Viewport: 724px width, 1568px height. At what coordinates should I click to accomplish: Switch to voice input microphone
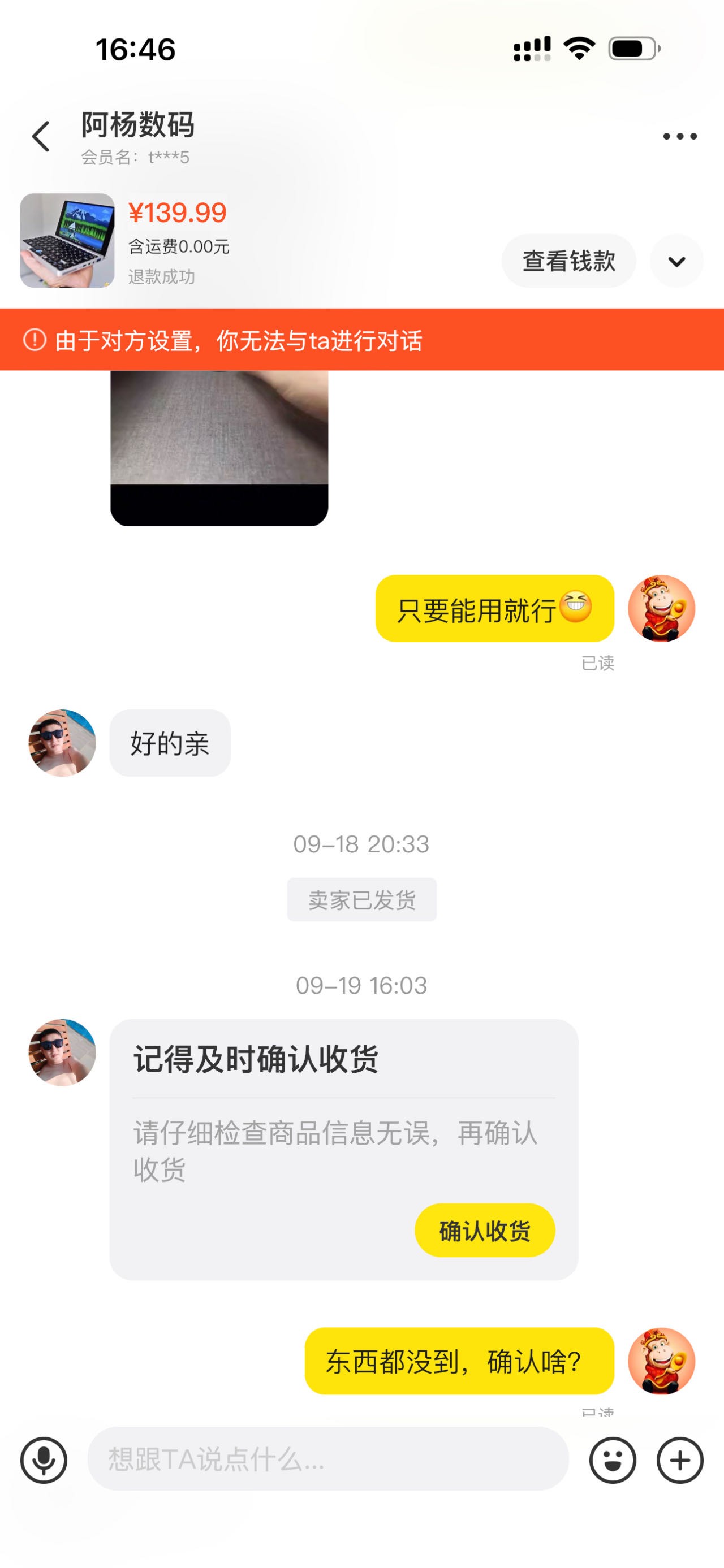(x=44, y=1460)
